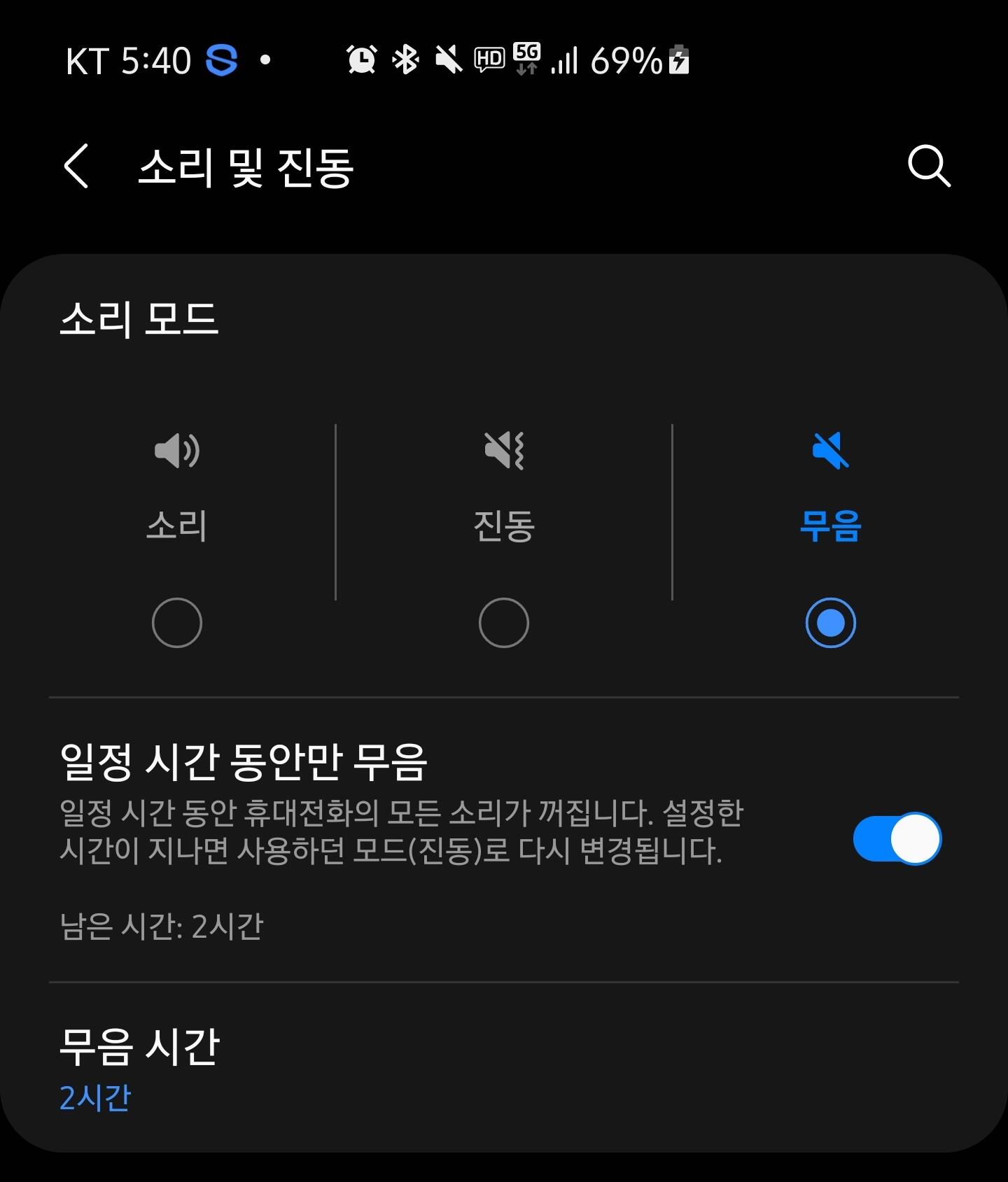Viewport: 1008px width, 1182px height.
Task: Open the search icon in the header
Action: pos(929,167)
